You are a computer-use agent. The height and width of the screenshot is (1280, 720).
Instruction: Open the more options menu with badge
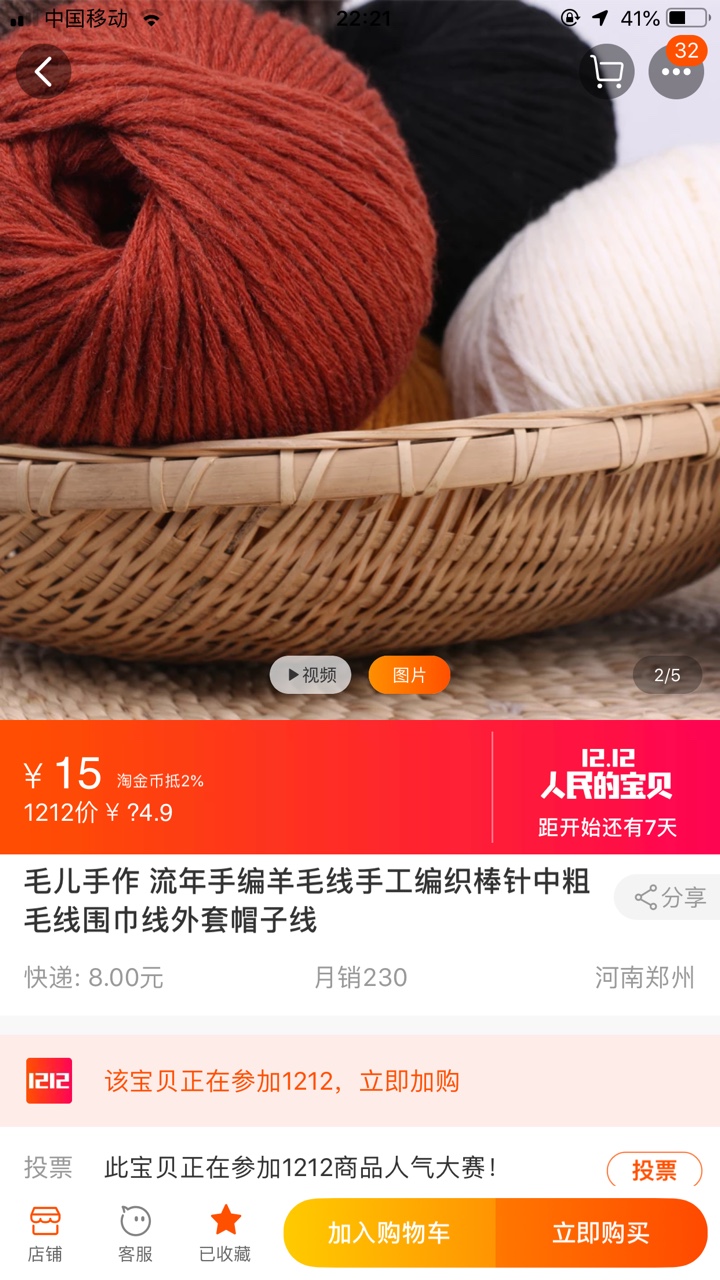[676, 71]
